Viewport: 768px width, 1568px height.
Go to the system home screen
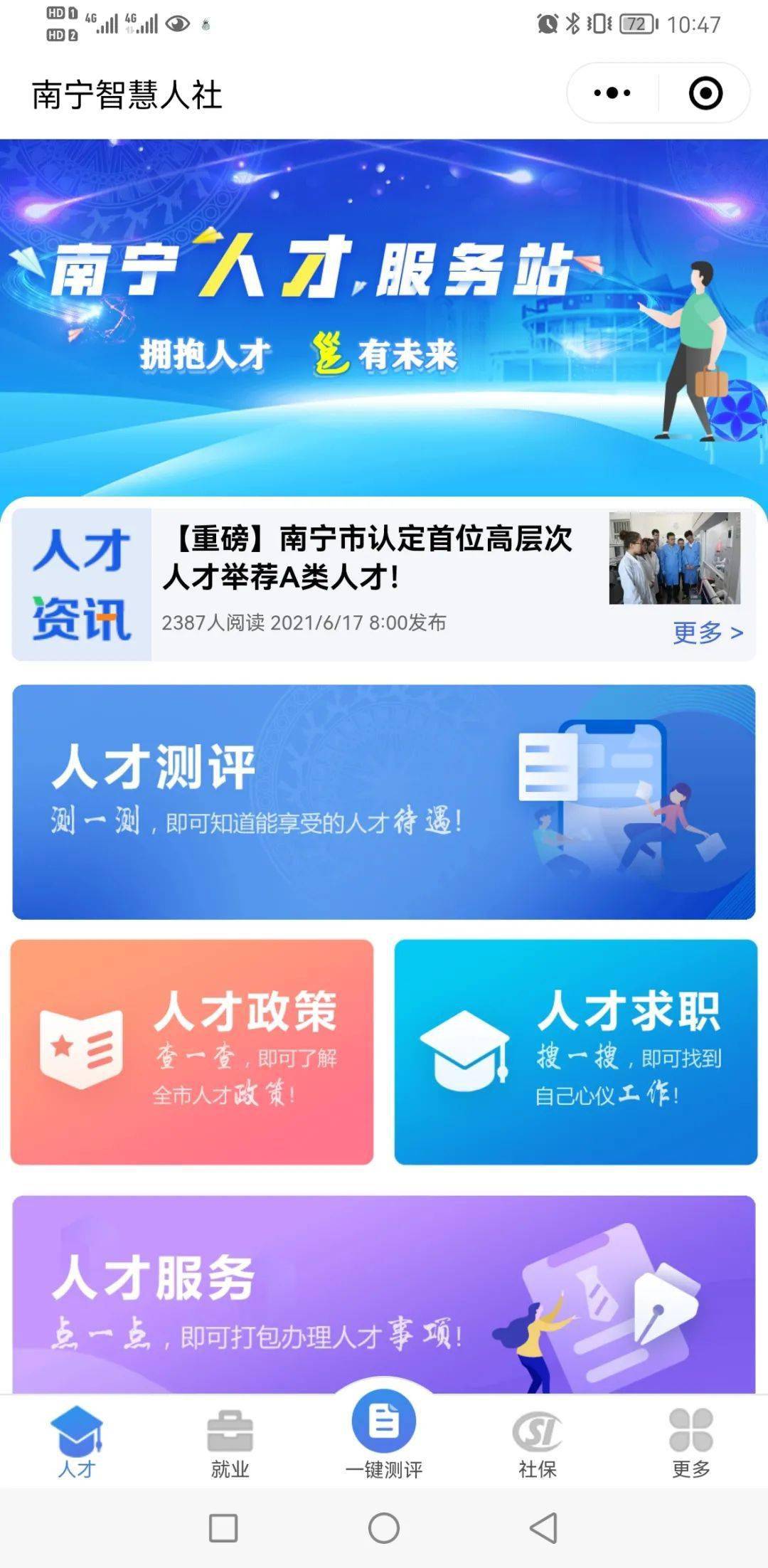(x=384, y=1527)
